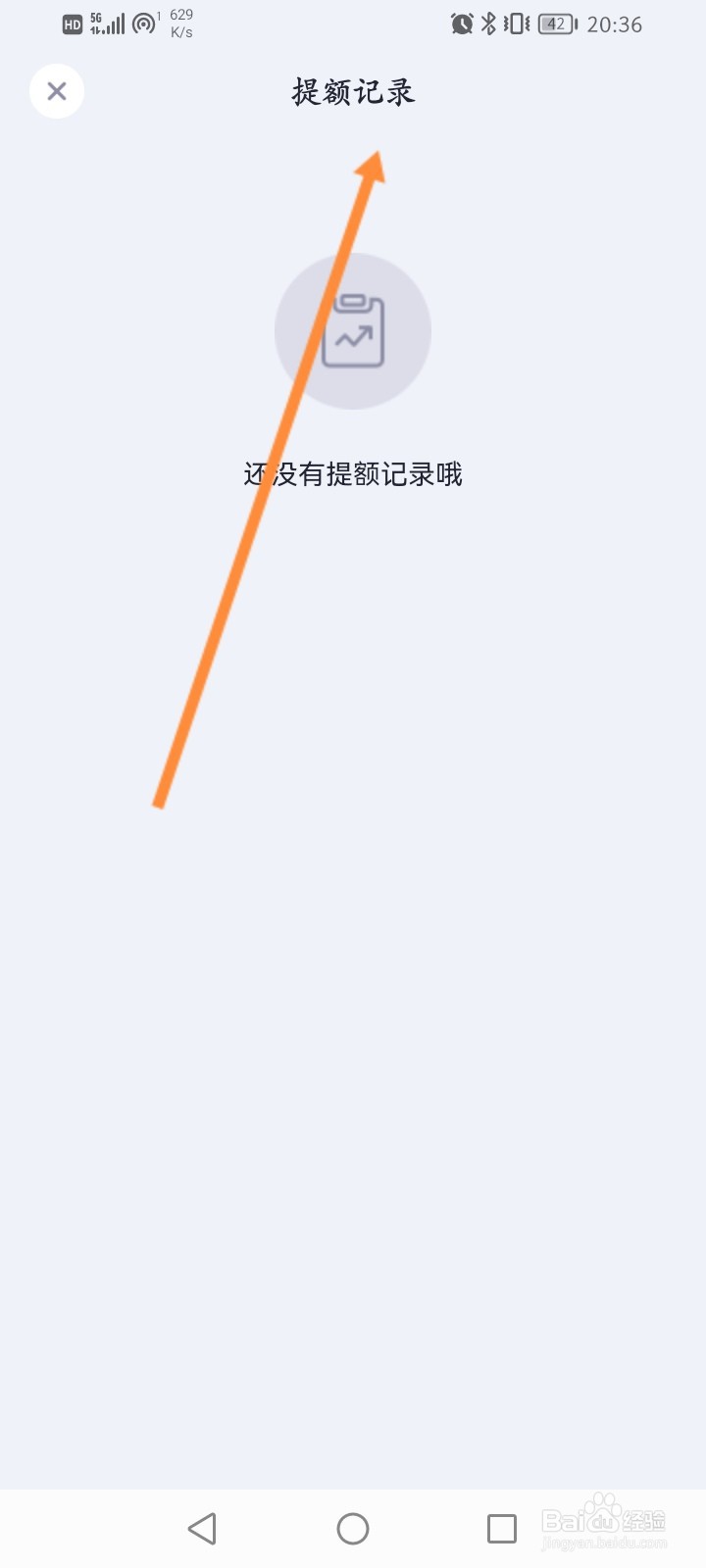Open the recent apps overview

click(x=501, y=1527)
